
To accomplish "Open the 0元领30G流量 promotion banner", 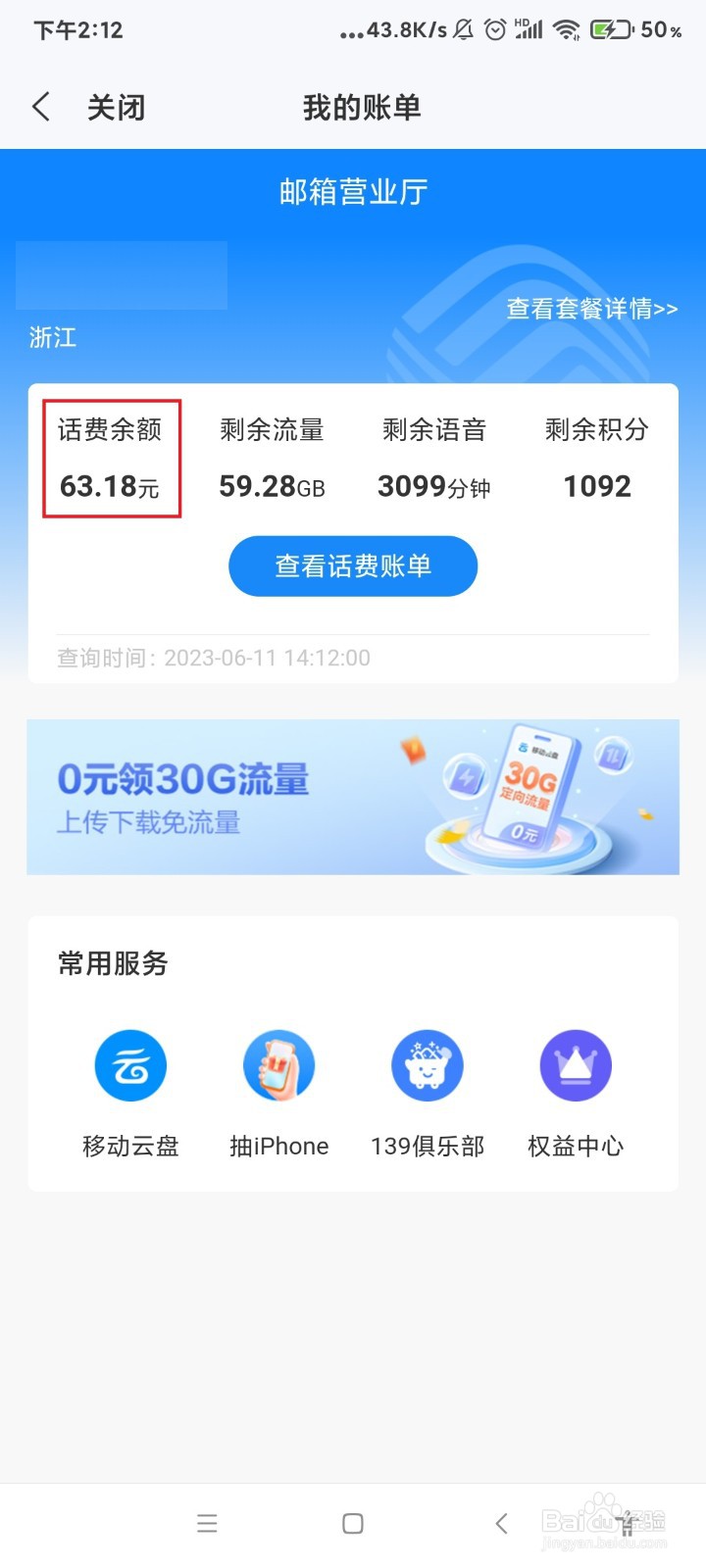I will coord(352,796).
